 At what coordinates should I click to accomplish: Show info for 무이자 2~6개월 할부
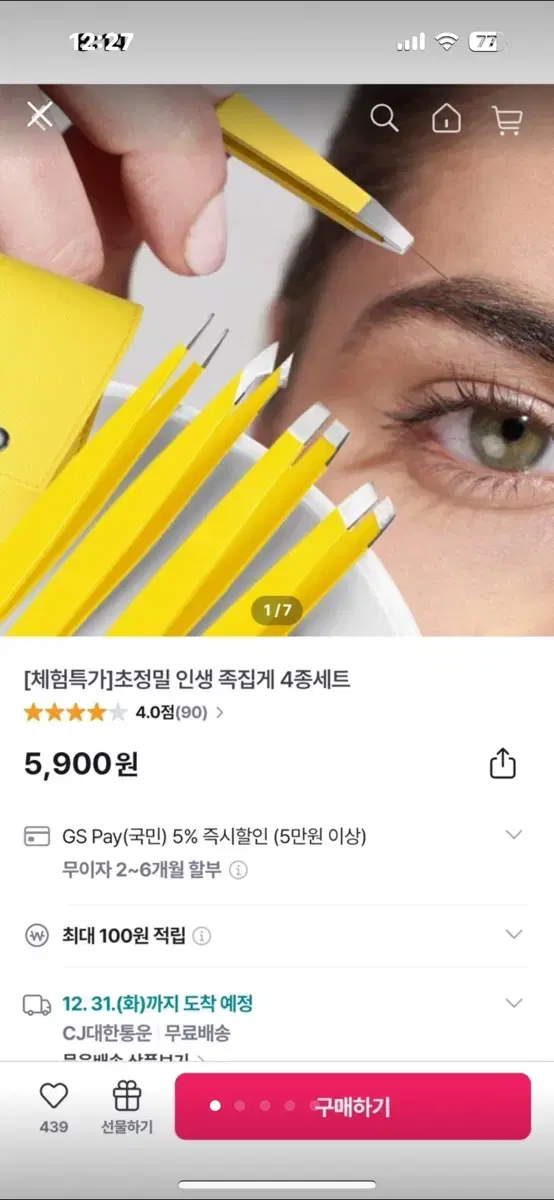(x=238, y=870)
